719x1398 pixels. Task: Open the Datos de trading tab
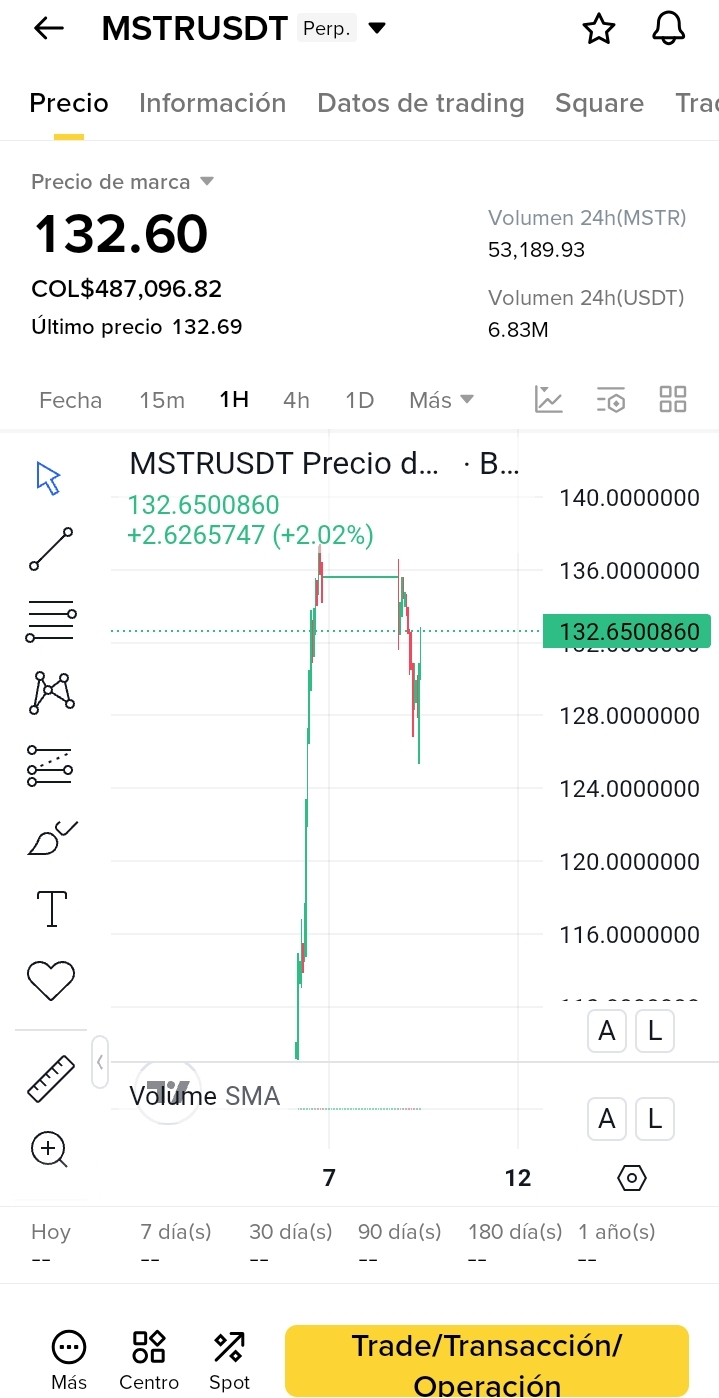click(x=420, y=103)
